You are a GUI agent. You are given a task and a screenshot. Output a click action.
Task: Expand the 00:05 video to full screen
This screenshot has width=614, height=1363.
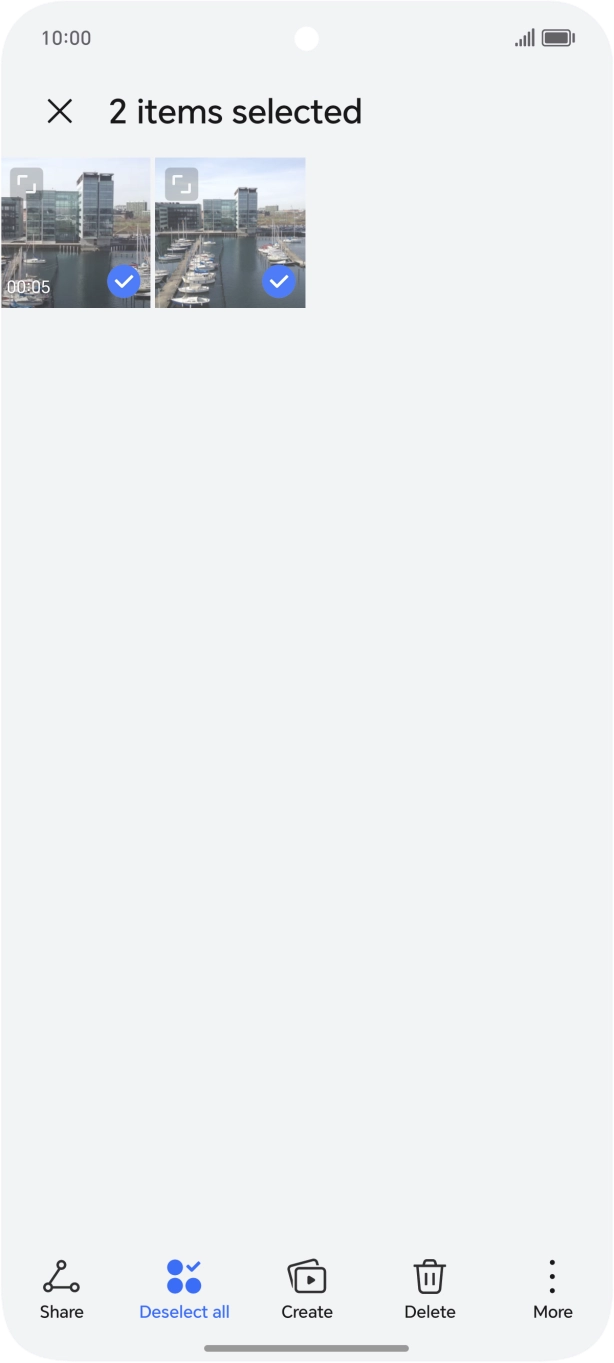pyautogui.click(x=27, y=185)
